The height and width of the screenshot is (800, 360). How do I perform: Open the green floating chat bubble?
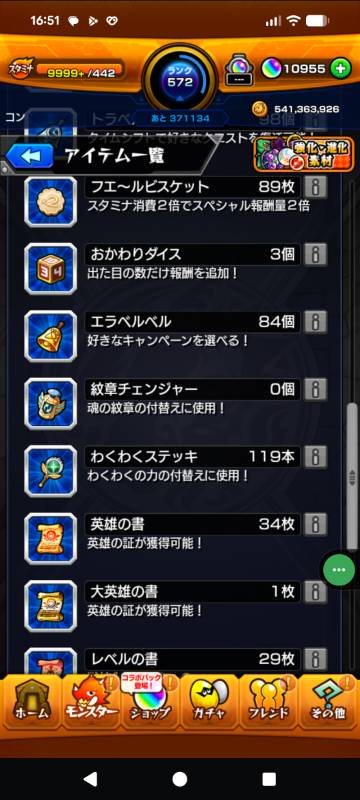(x=339, y=569)
